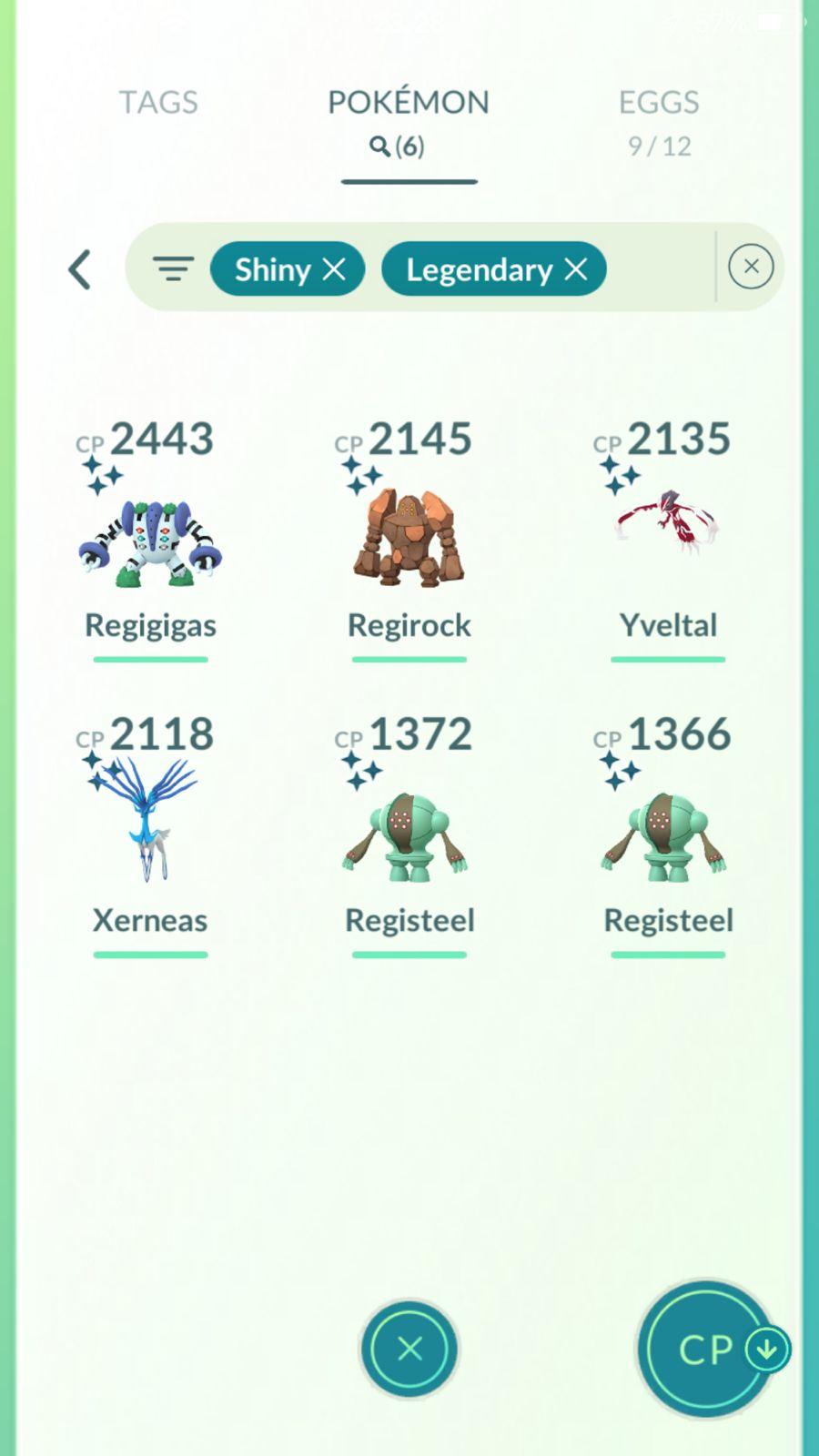Image resolution: width=819 pixels, height=1456 pixels.
Task: Switch to the Eggs tab
Action: [659, 120]
